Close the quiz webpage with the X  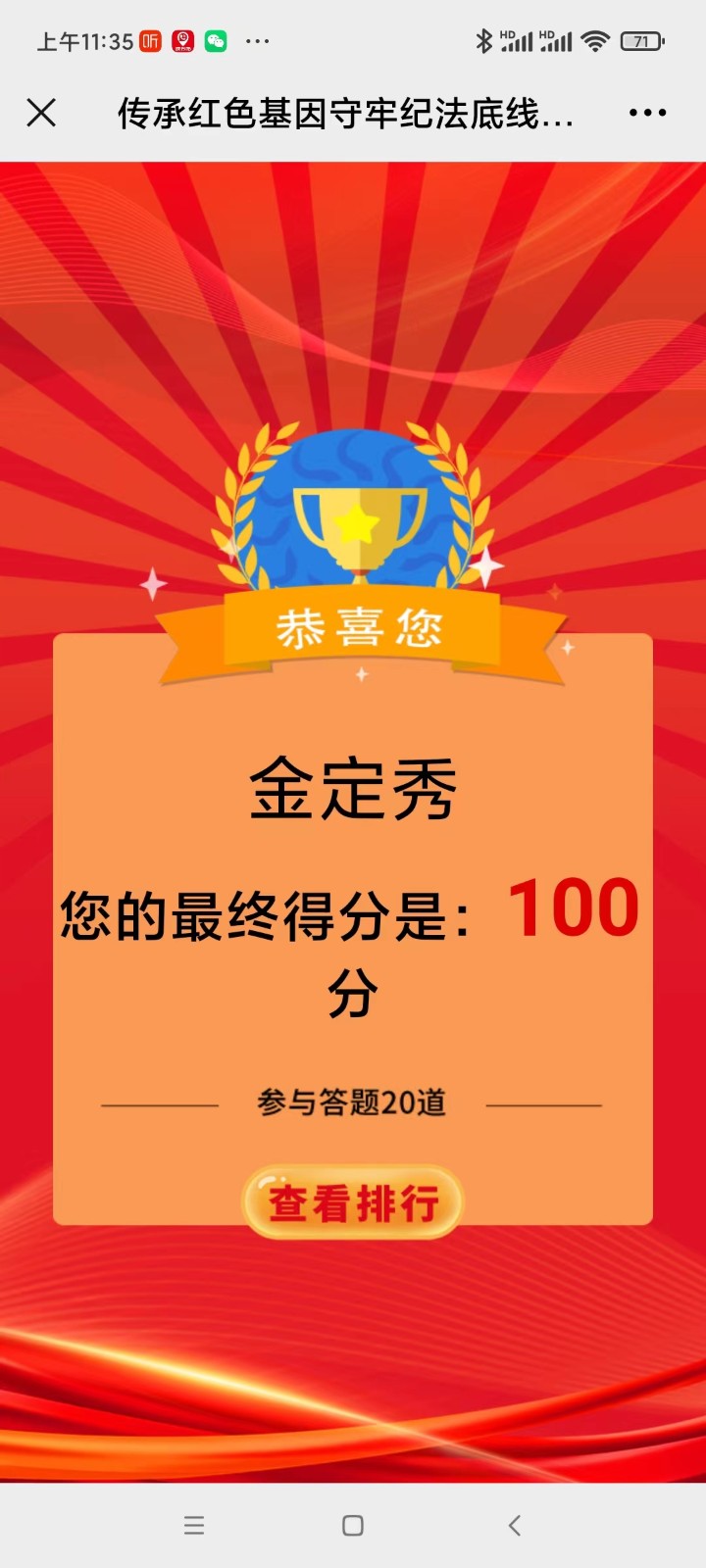(x=41, y=114)
